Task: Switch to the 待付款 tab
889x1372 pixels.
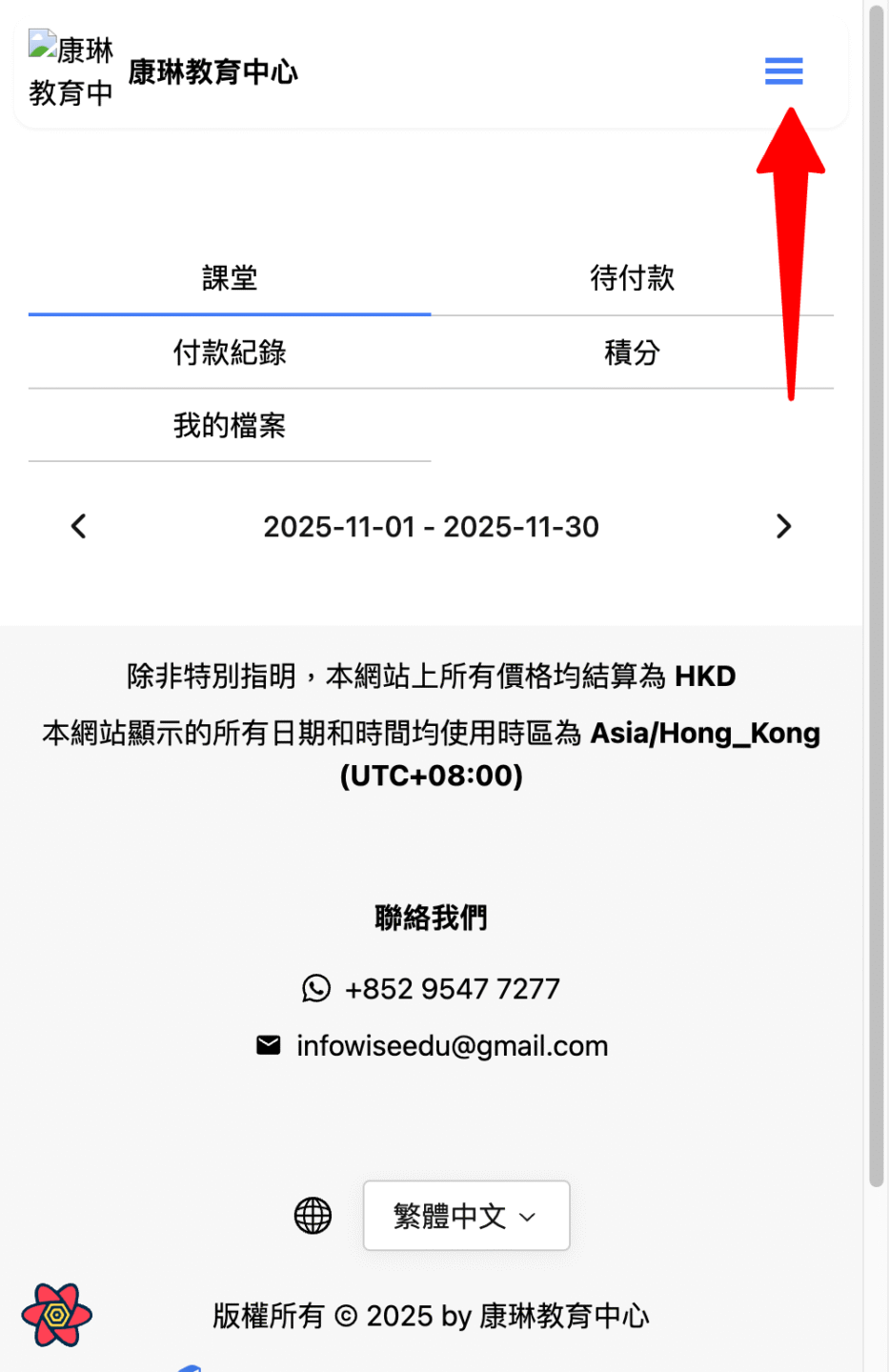Action: (632, 278)
